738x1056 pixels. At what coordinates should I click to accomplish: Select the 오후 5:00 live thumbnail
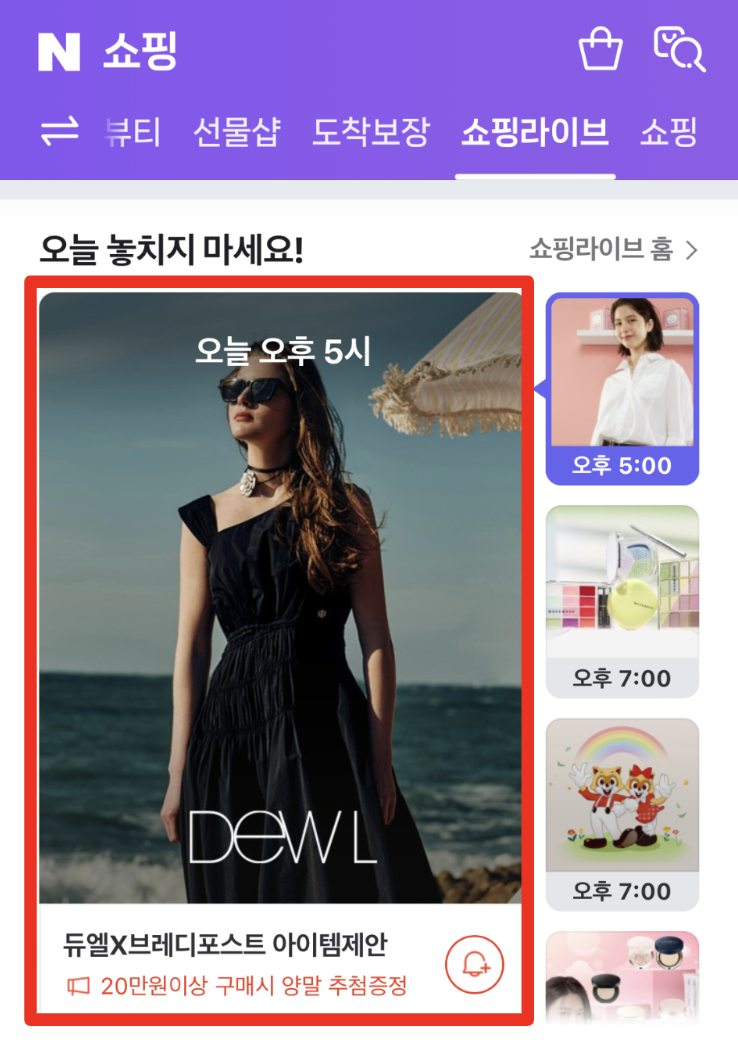point(622,388)
